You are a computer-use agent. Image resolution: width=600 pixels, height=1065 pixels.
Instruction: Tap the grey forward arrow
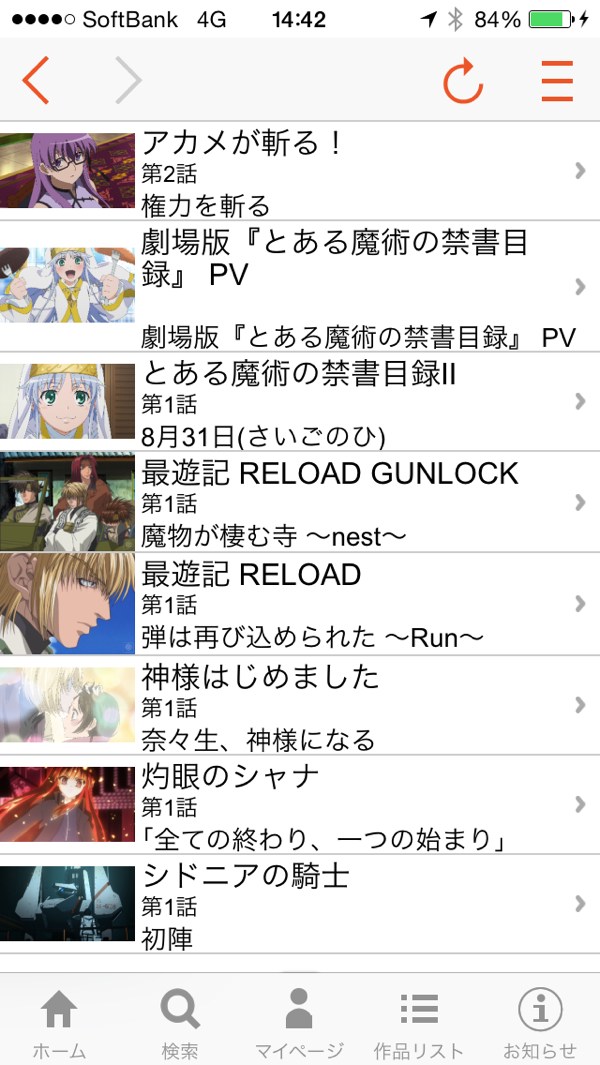128,80
